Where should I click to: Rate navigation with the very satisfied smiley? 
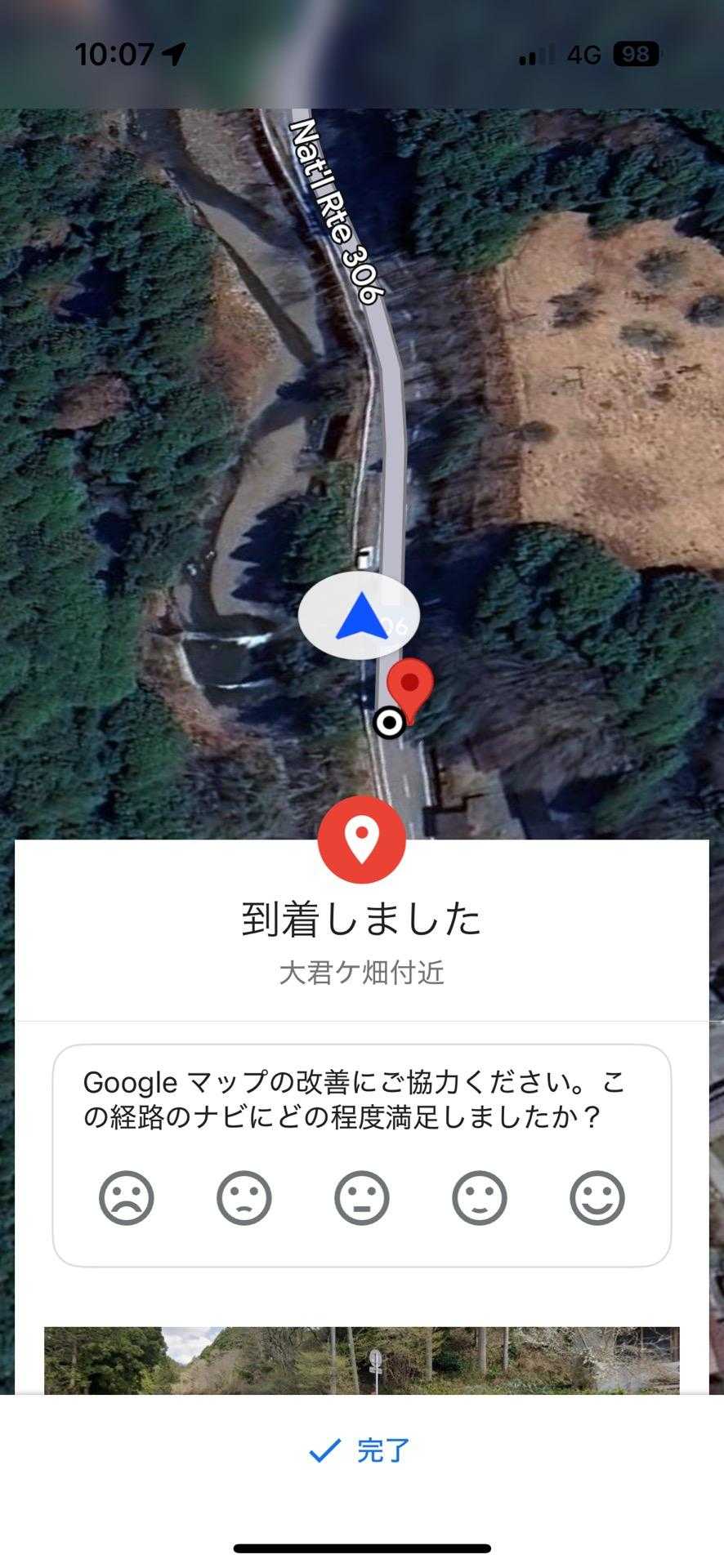coord(597,1198)
